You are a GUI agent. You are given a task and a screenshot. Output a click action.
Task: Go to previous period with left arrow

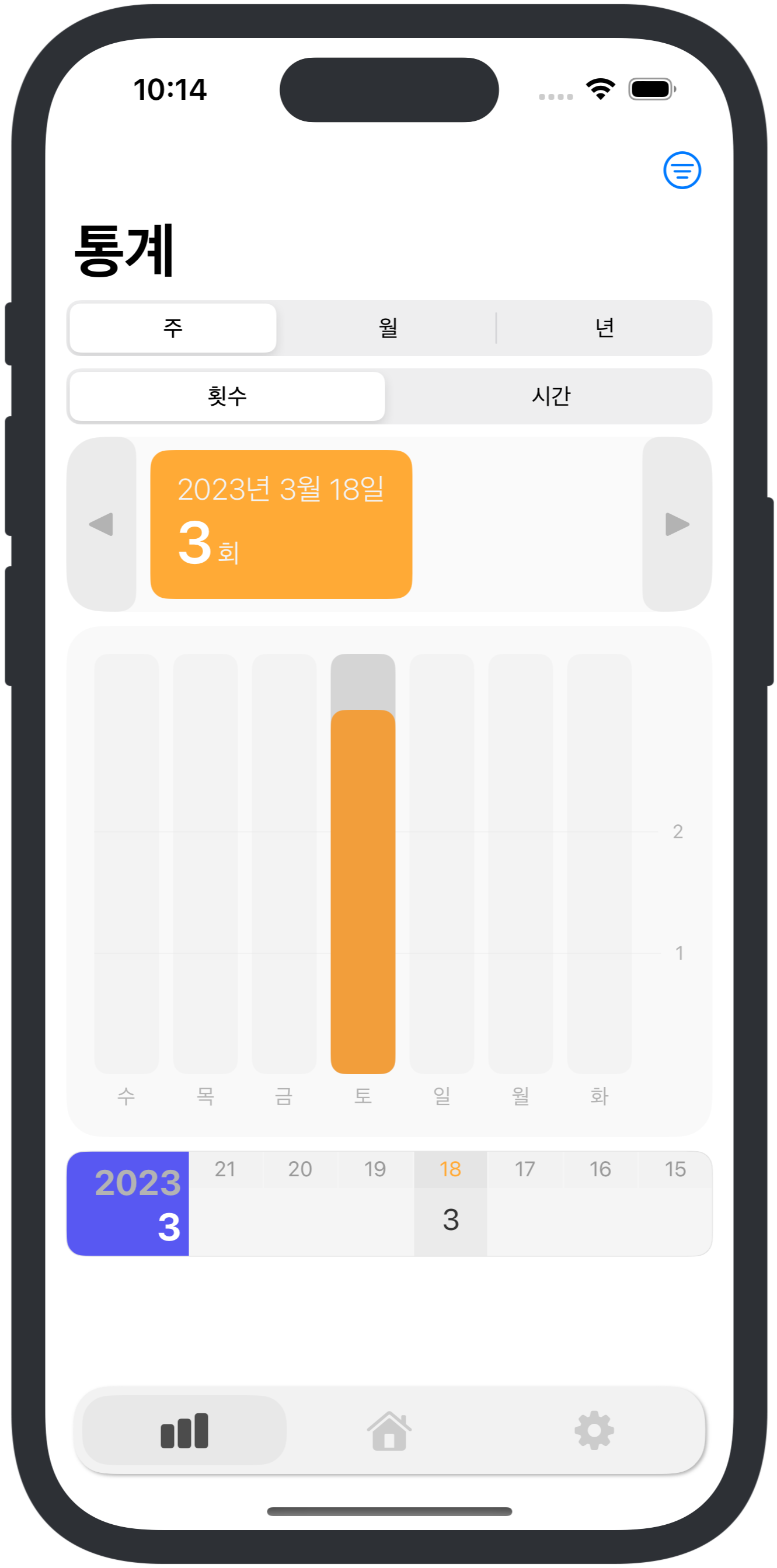[x=102, y=524]
